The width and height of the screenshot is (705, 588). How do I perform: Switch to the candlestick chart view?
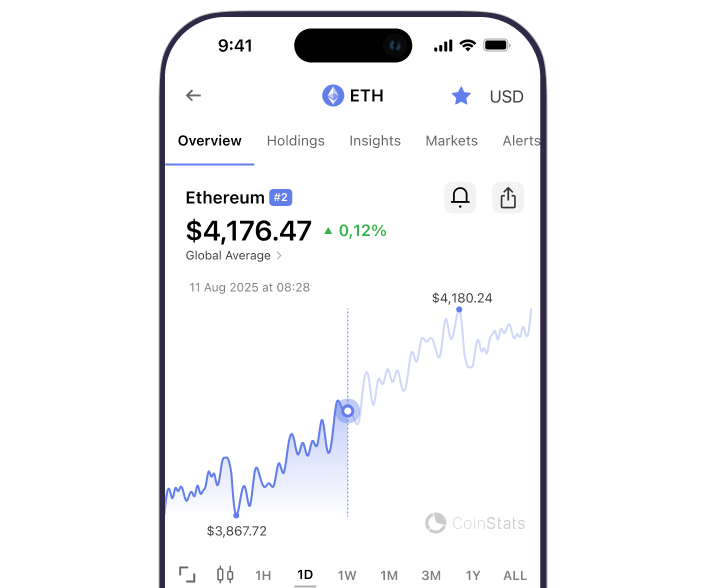click(225, 574)
